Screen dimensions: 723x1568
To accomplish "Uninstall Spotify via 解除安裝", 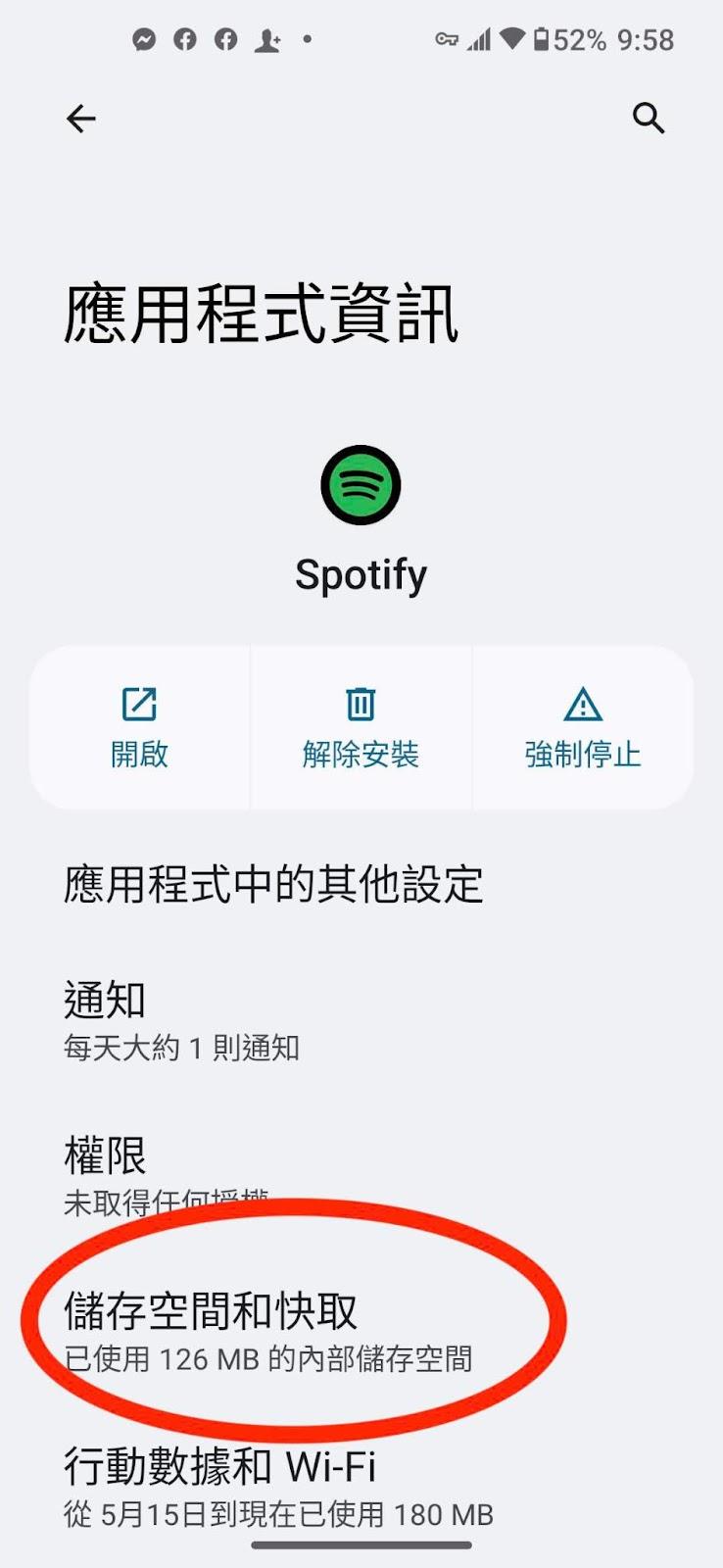I will pos(361,728).
